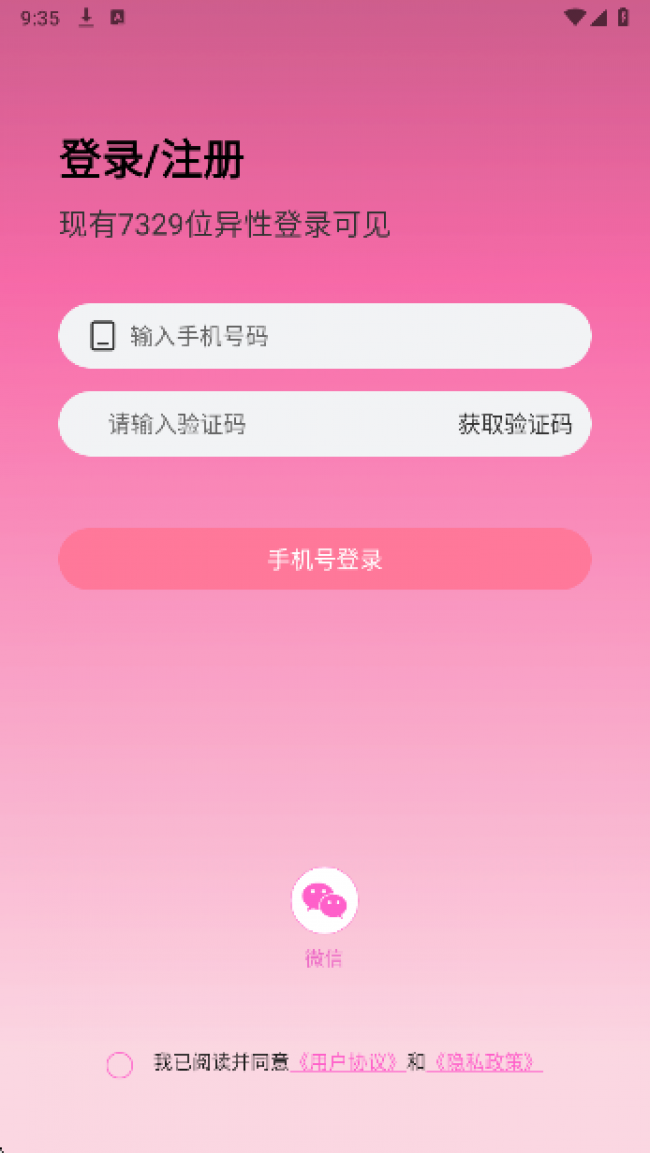Get verification code via 获取验证码
This screenshot has height=1153, width=650.
coord(515,424)
